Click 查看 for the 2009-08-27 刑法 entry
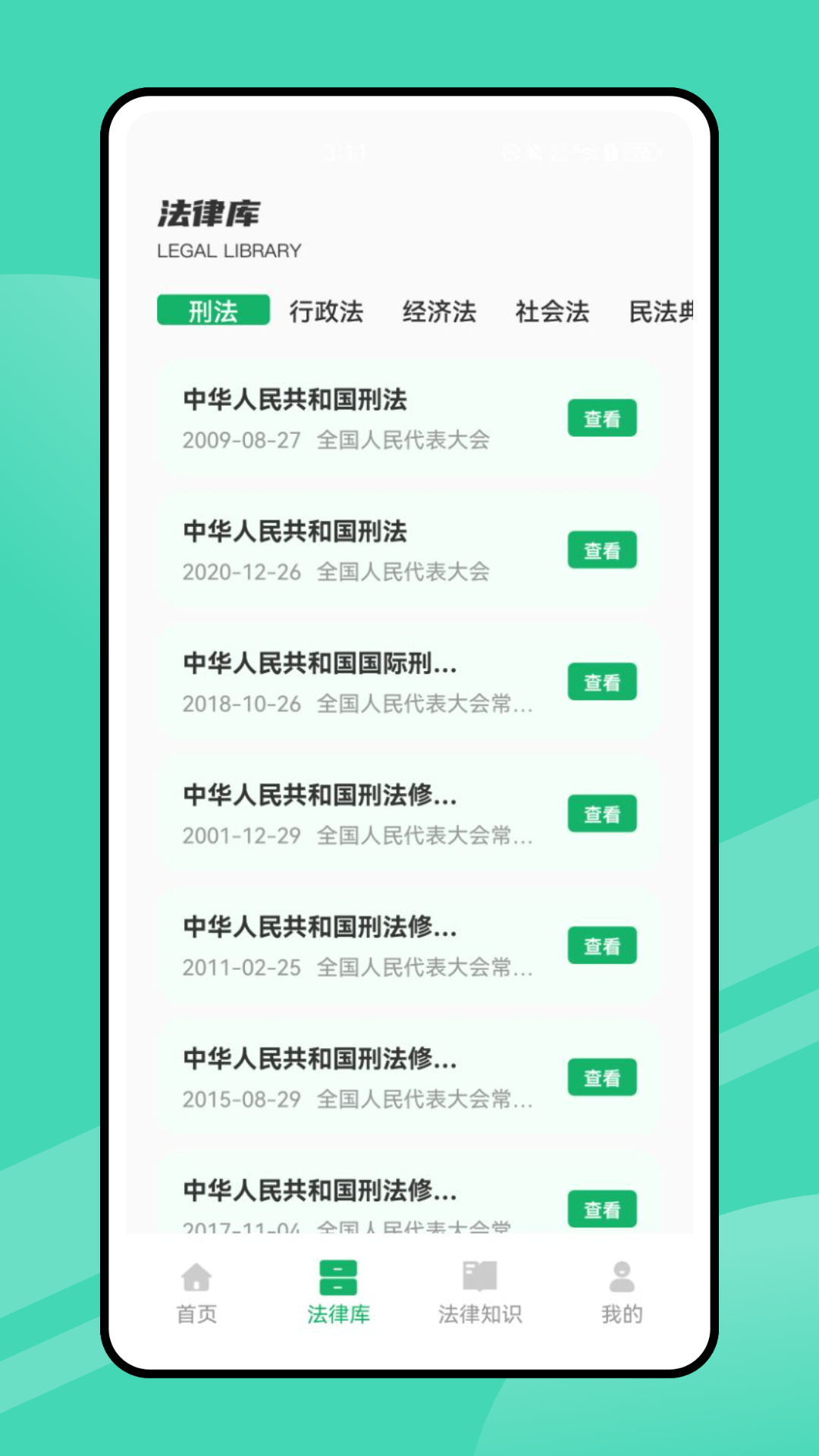 coord(601,418)
